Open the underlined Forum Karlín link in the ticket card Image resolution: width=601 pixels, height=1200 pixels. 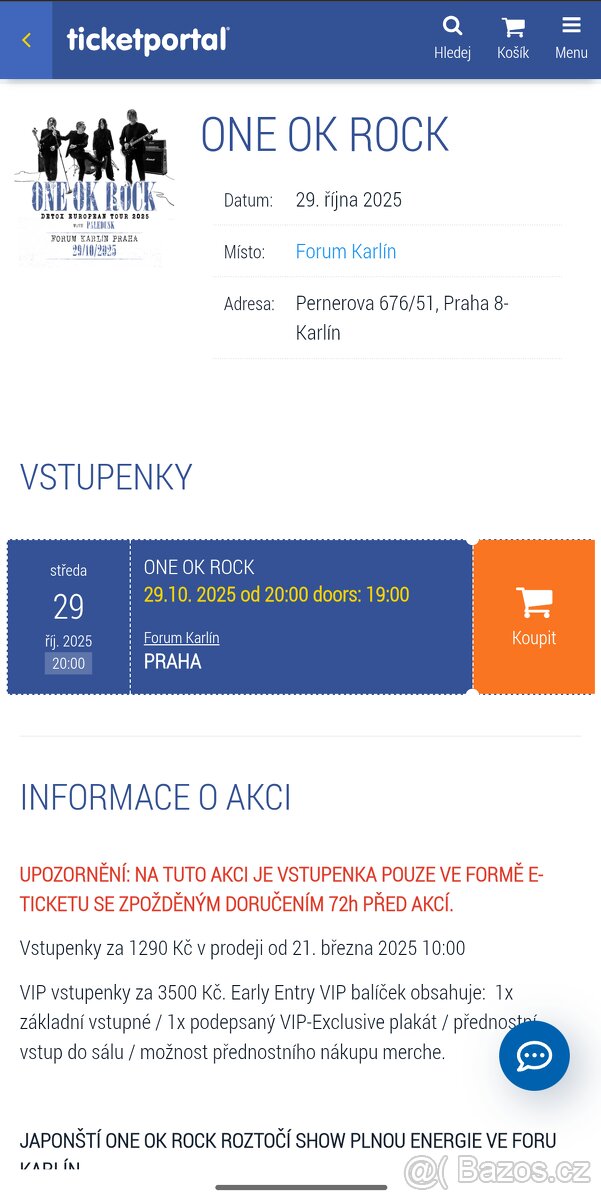pyautogui.click(x=181, y=638)
